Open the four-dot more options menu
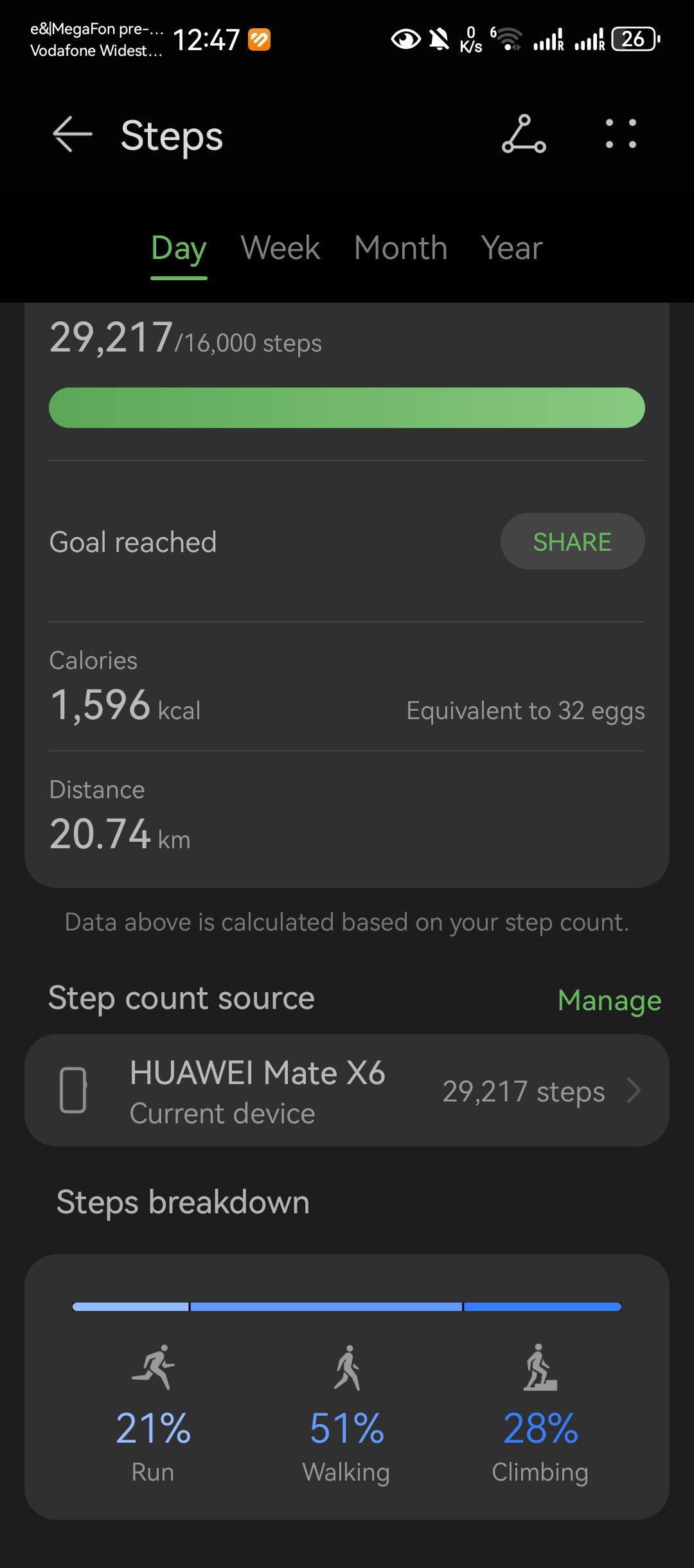This screenshot has height=1568, width=694. point(621,134)
